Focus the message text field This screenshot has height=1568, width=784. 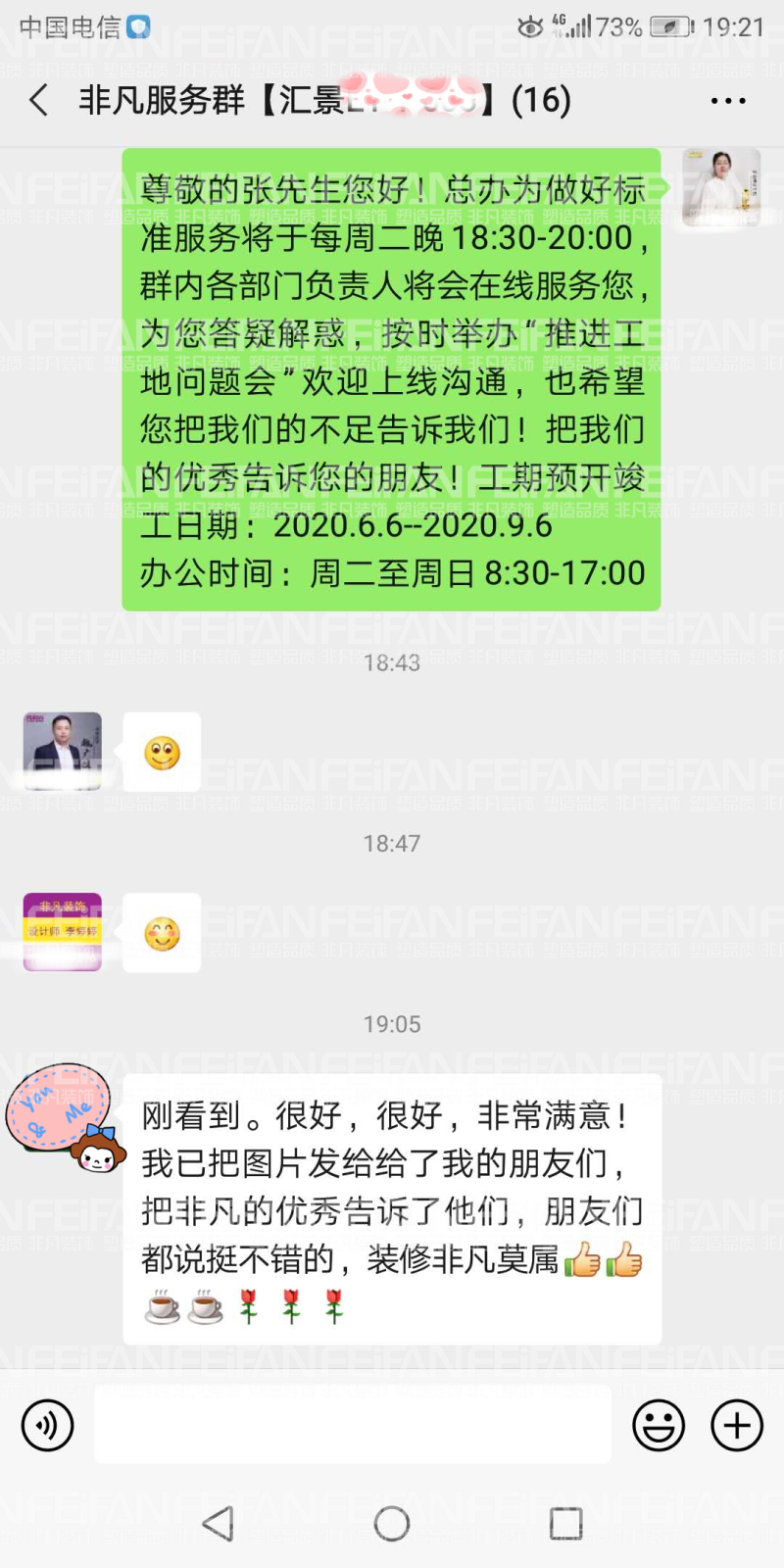pyautogui.click(x=353, y=1425)
